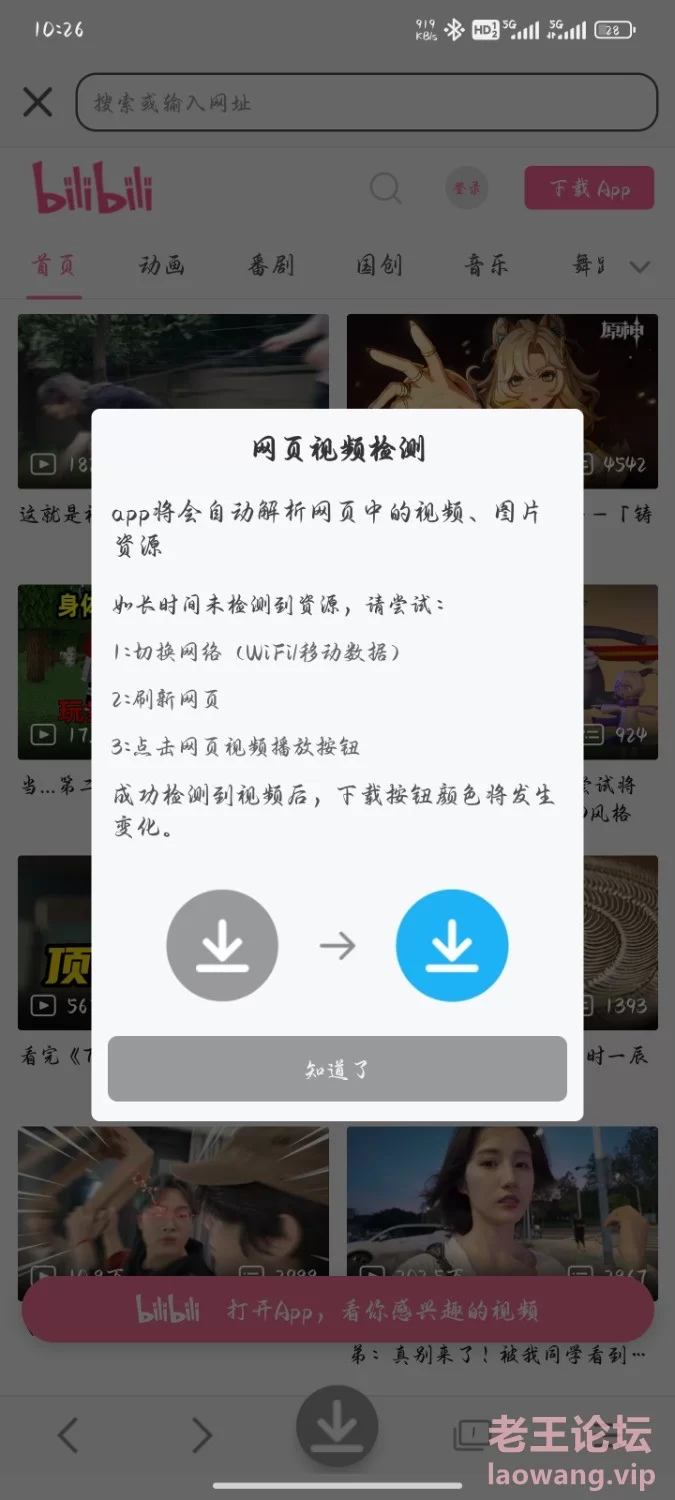Tap the 搜索或输入网址 address field
This screenshot has height=1500, width=675.
[x=366, y=102]
